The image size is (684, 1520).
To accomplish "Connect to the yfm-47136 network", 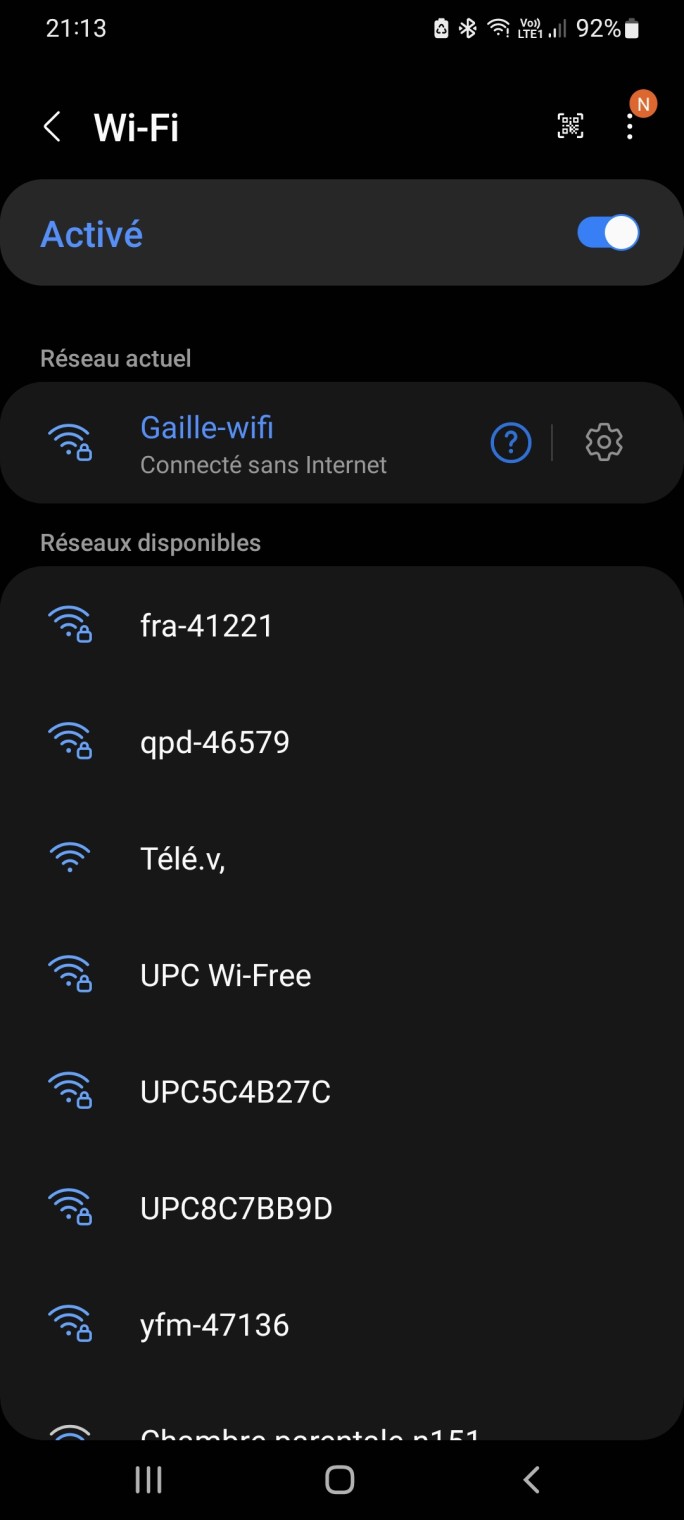I will (x=214, y=1325).
